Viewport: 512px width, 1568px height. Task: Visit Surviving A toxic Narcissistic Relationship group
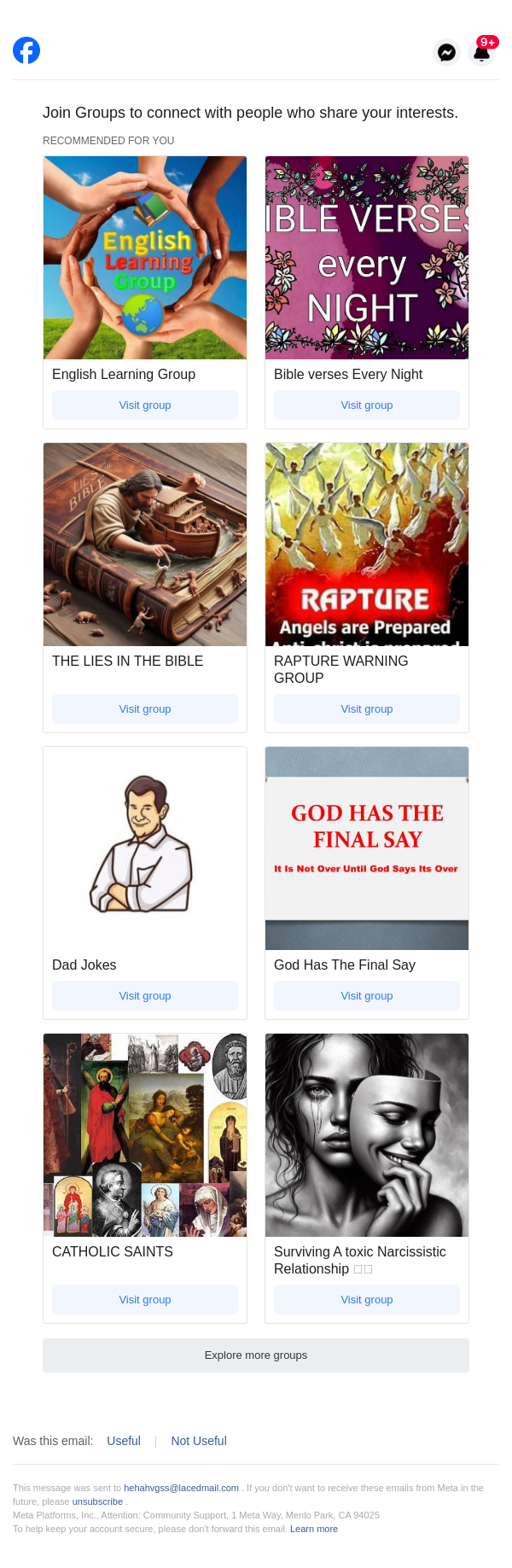point(367,1300)
